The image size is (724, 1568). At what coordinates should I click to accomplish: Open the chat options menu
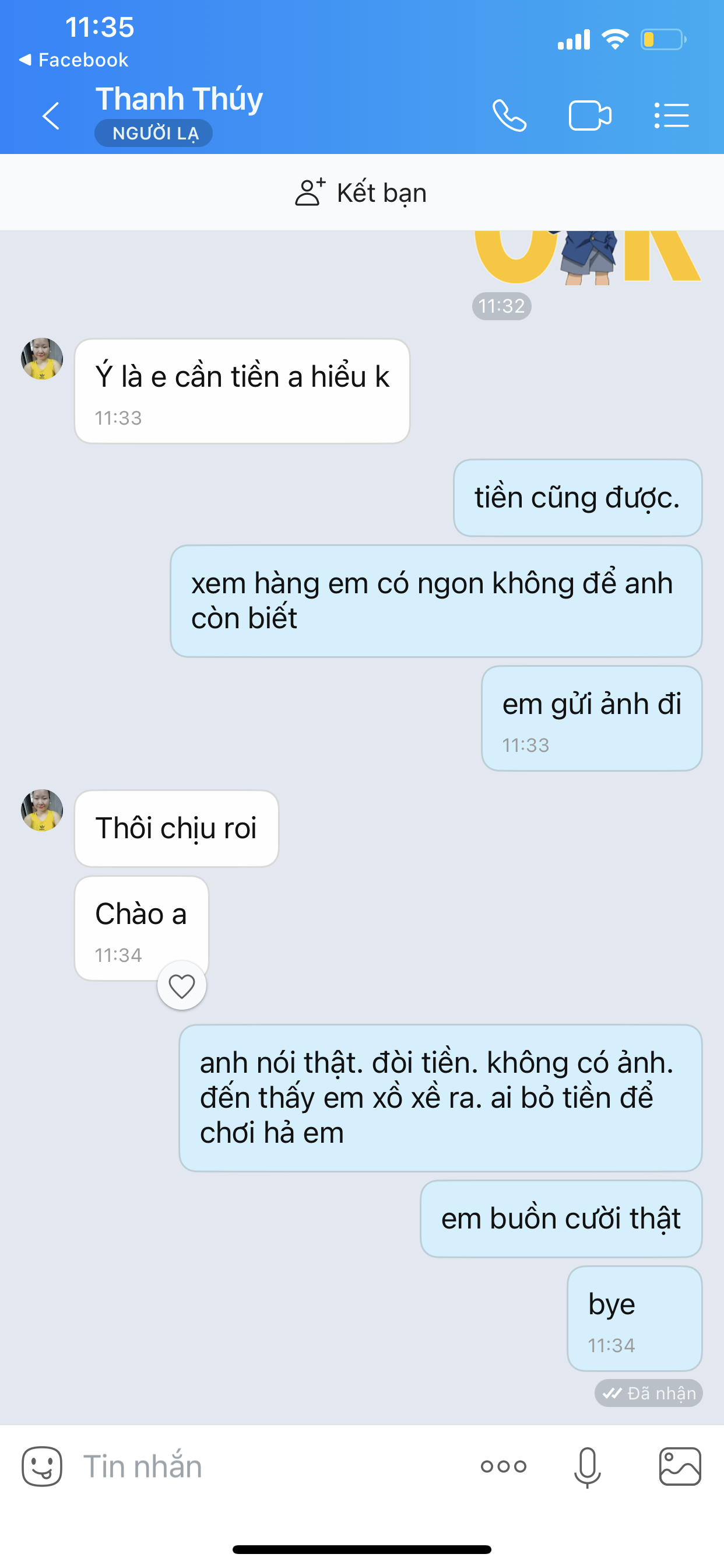672,116
